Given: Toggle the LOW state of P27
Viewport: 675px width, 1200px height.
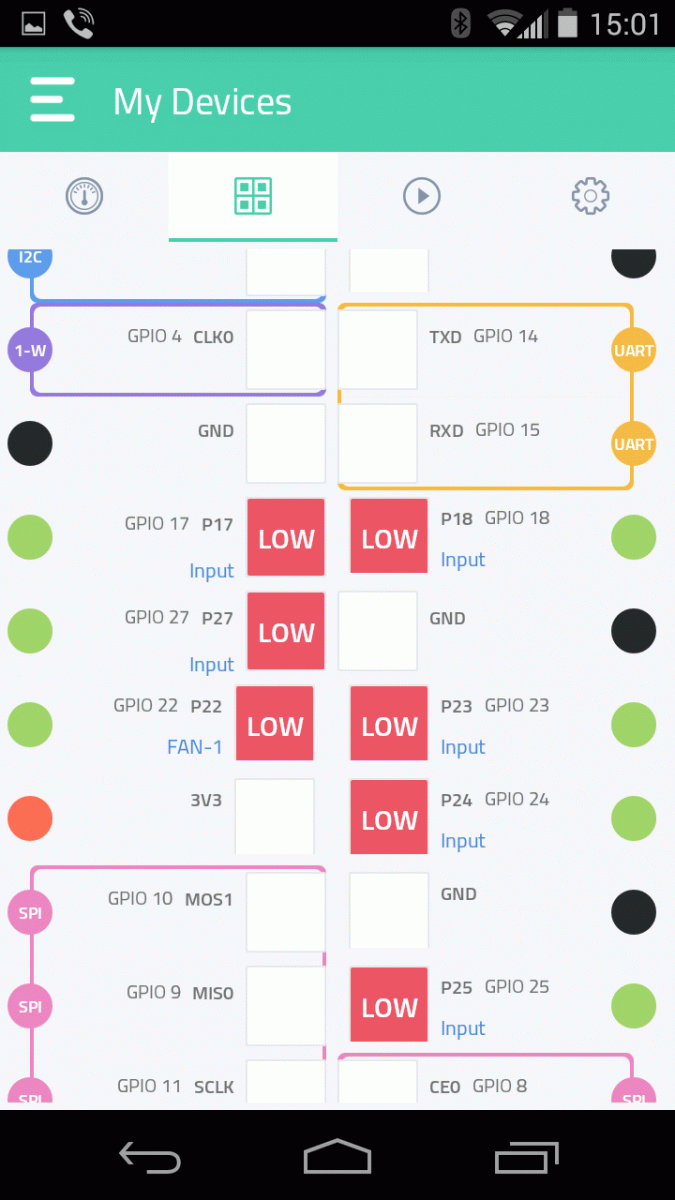Looking at the screenshot, I should (286, 632).
